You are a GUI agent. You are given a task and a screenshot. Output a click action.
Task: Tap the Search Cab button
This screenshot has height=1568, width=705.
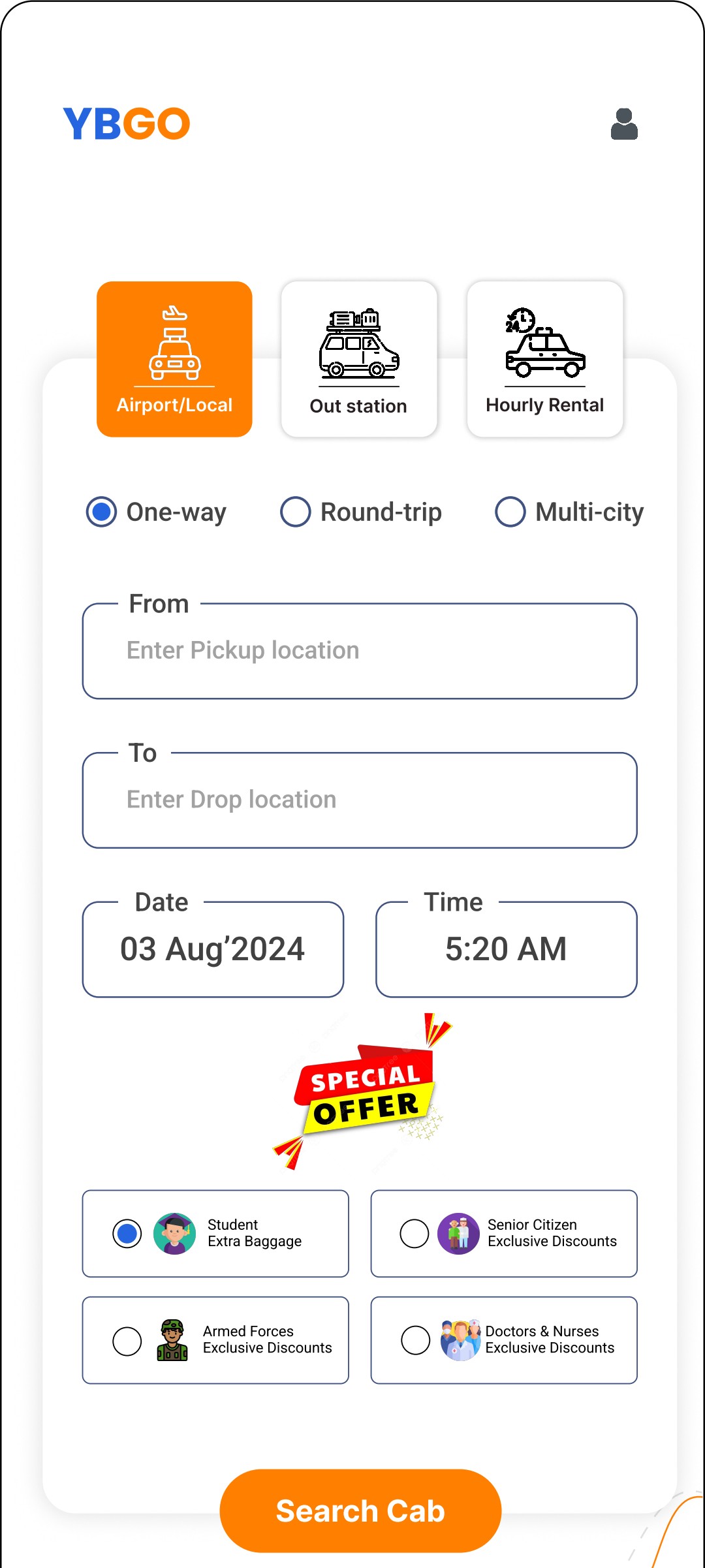(360, 1511)
